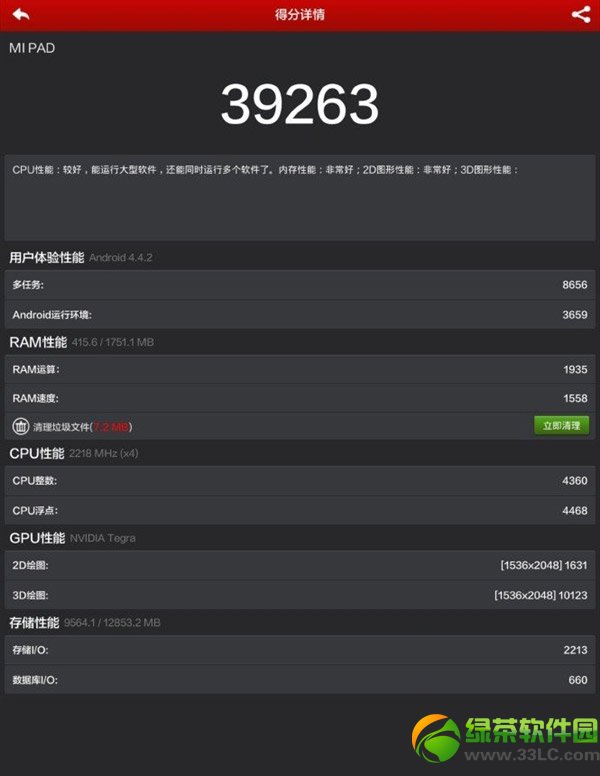
Task: Share the benchmark score details
Action: click(x=580, y=14)
